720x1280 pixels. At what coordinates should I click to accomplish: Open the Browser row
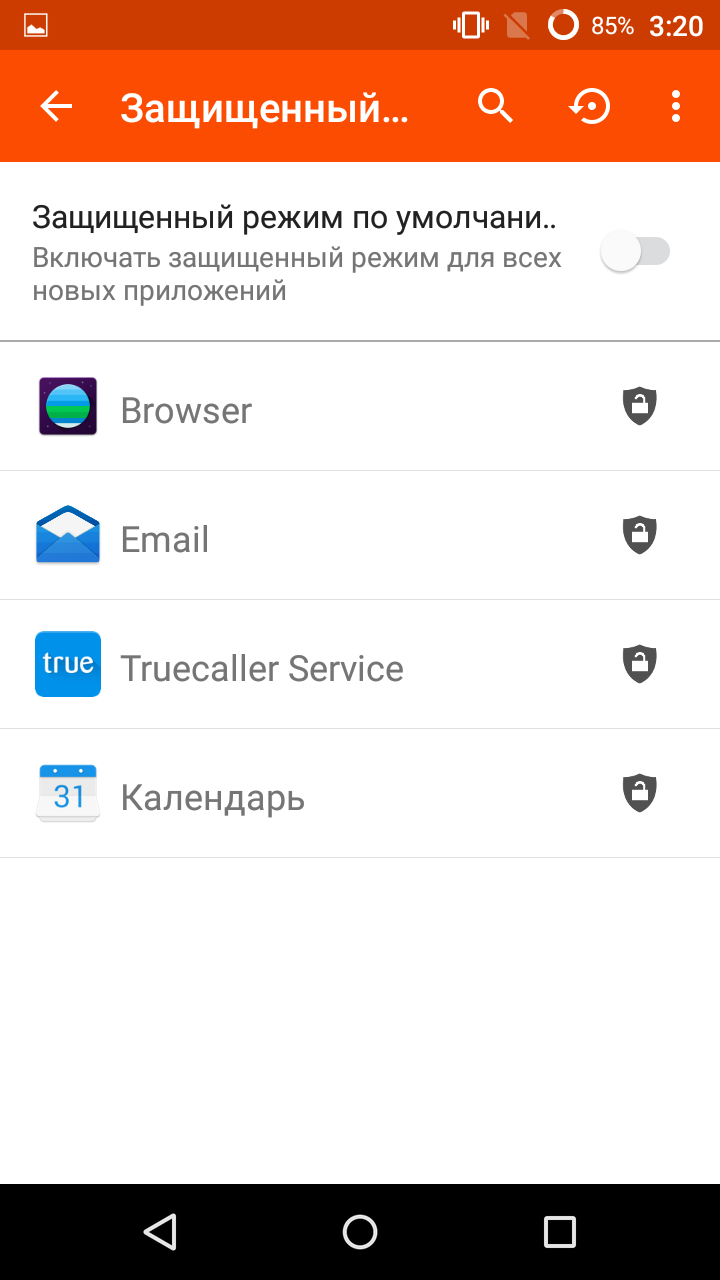point(360,407)
